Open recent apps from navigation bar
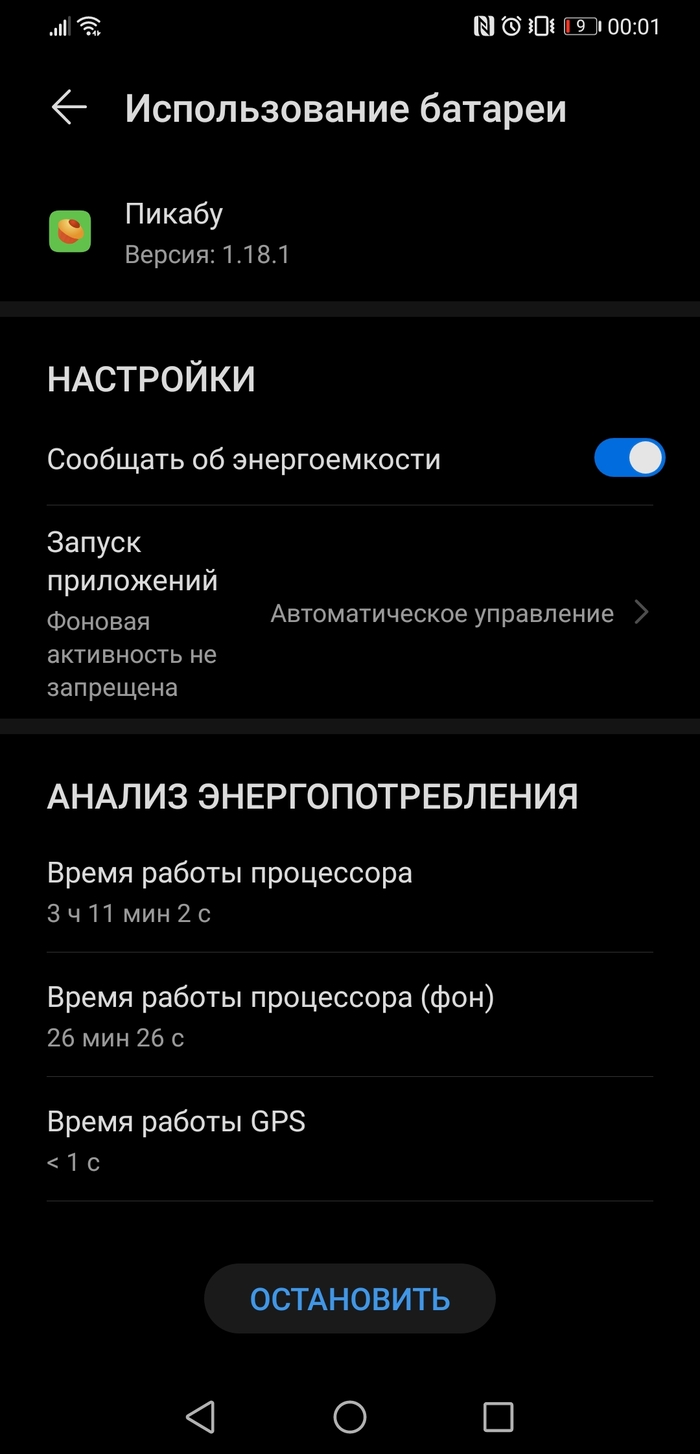 click(497, 1416)
